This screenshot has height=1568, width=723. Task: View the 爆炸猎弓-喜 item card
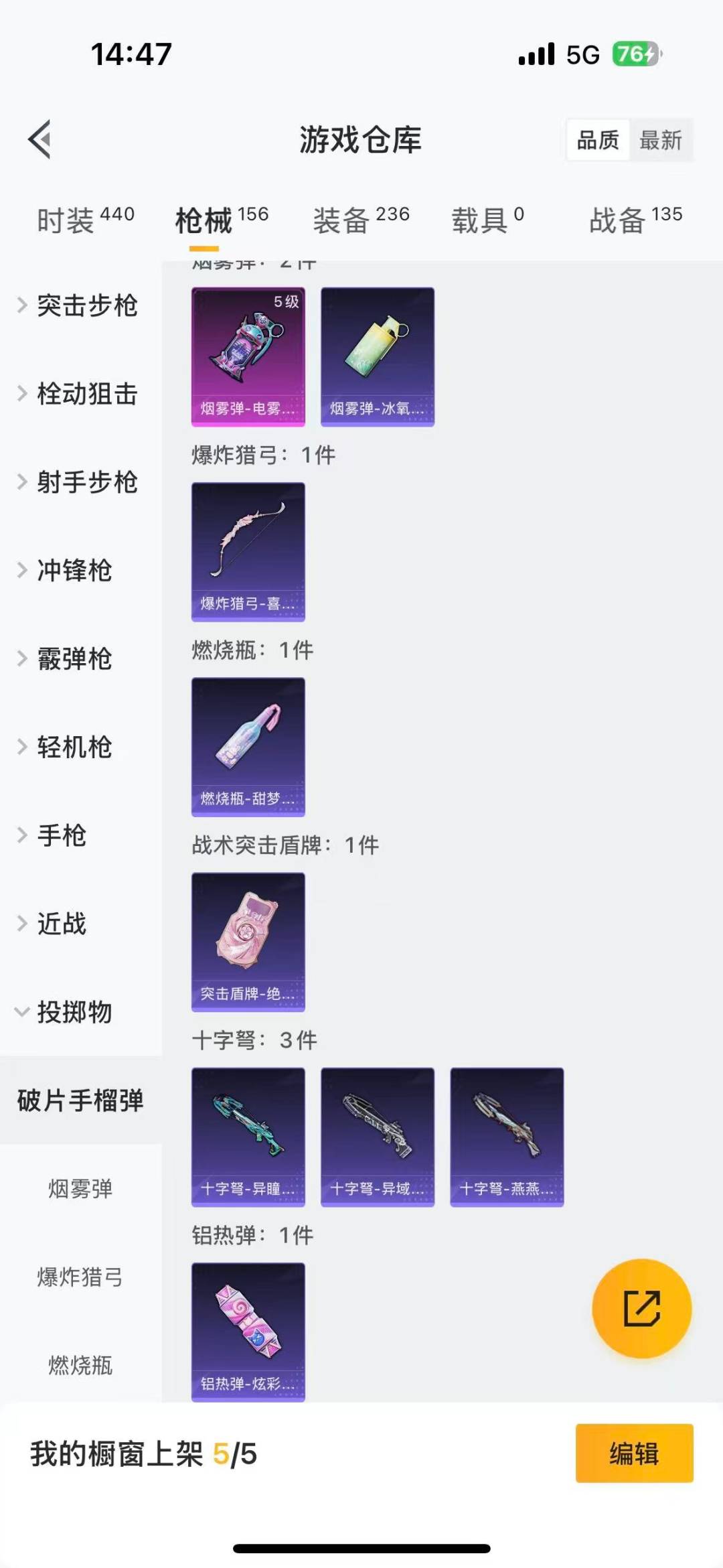248,552
